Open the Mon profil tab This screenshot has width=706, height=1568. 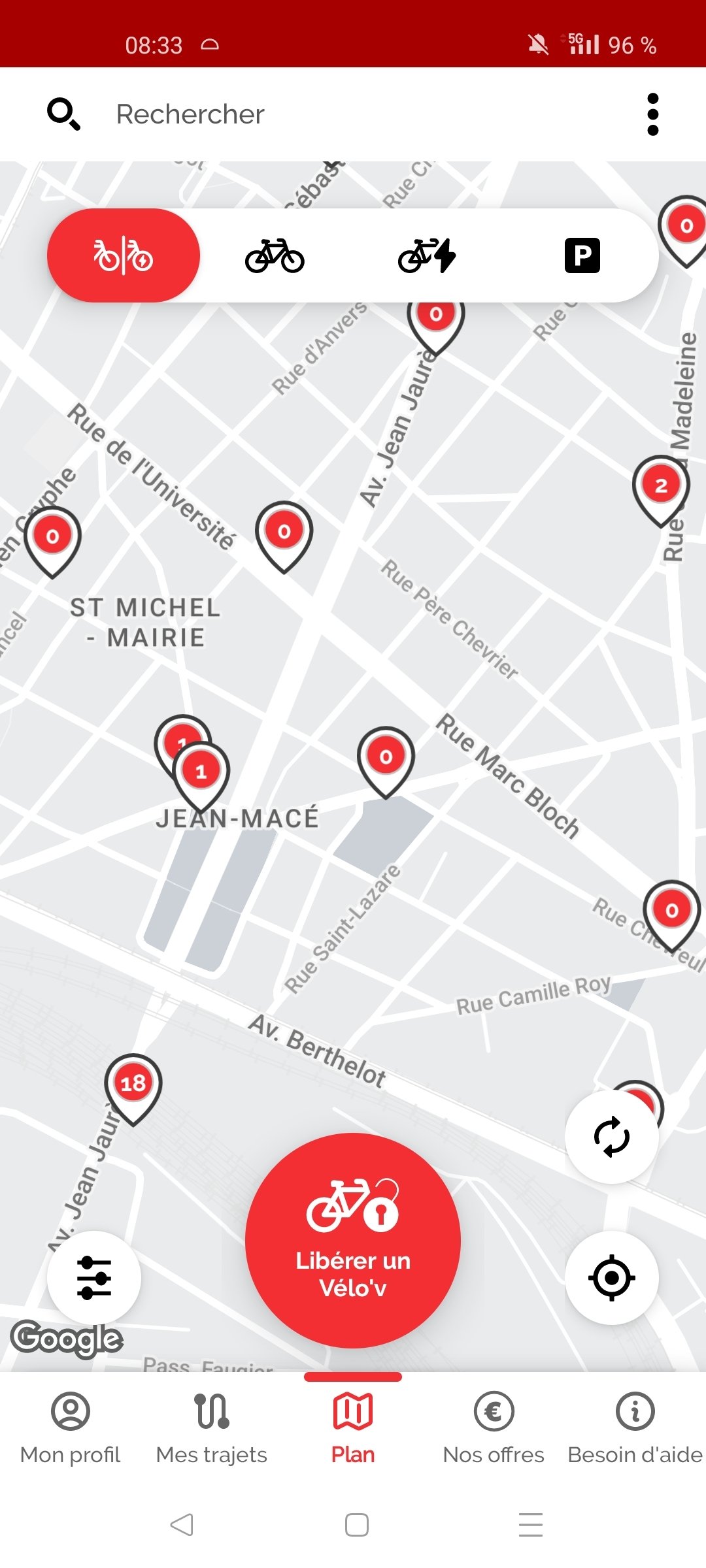[x=71, y=1429]
